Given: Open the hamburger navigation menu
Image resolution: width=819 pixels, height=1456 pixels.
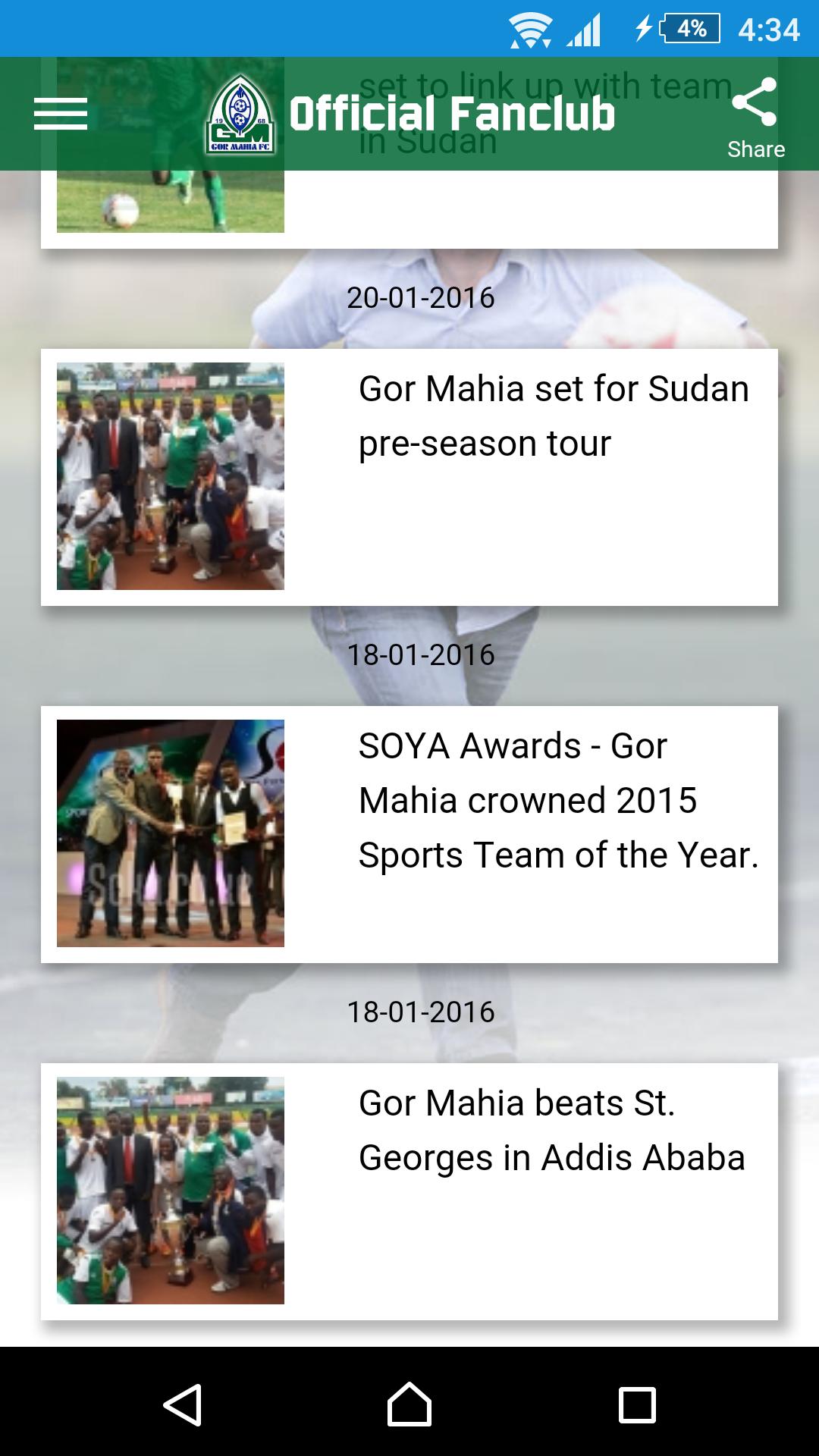Looking at the screenshot, I should pos(61,114).
